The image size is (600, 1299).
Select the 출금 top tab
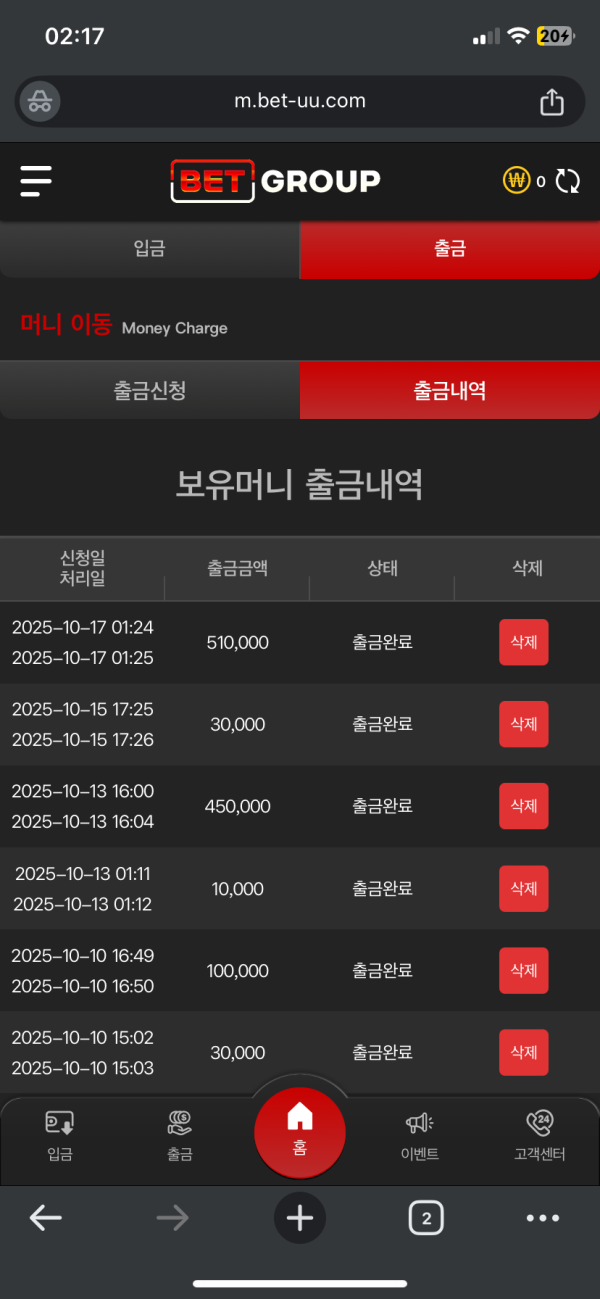(450, 249)
